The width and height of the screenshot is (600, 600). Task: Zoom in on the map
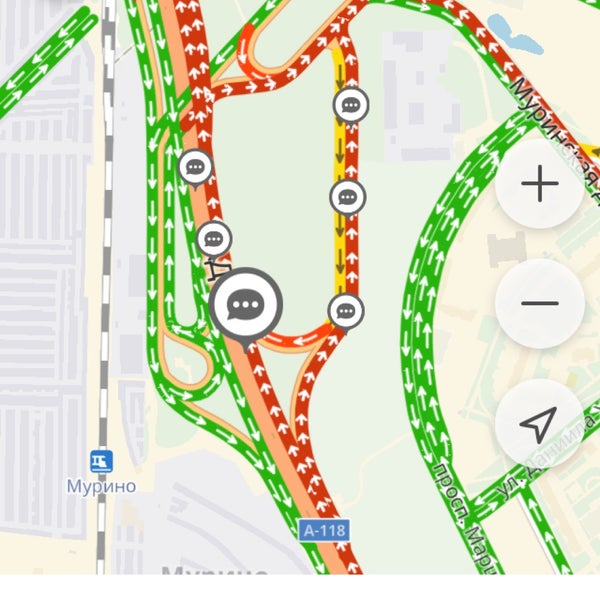[x=539, y=185]
